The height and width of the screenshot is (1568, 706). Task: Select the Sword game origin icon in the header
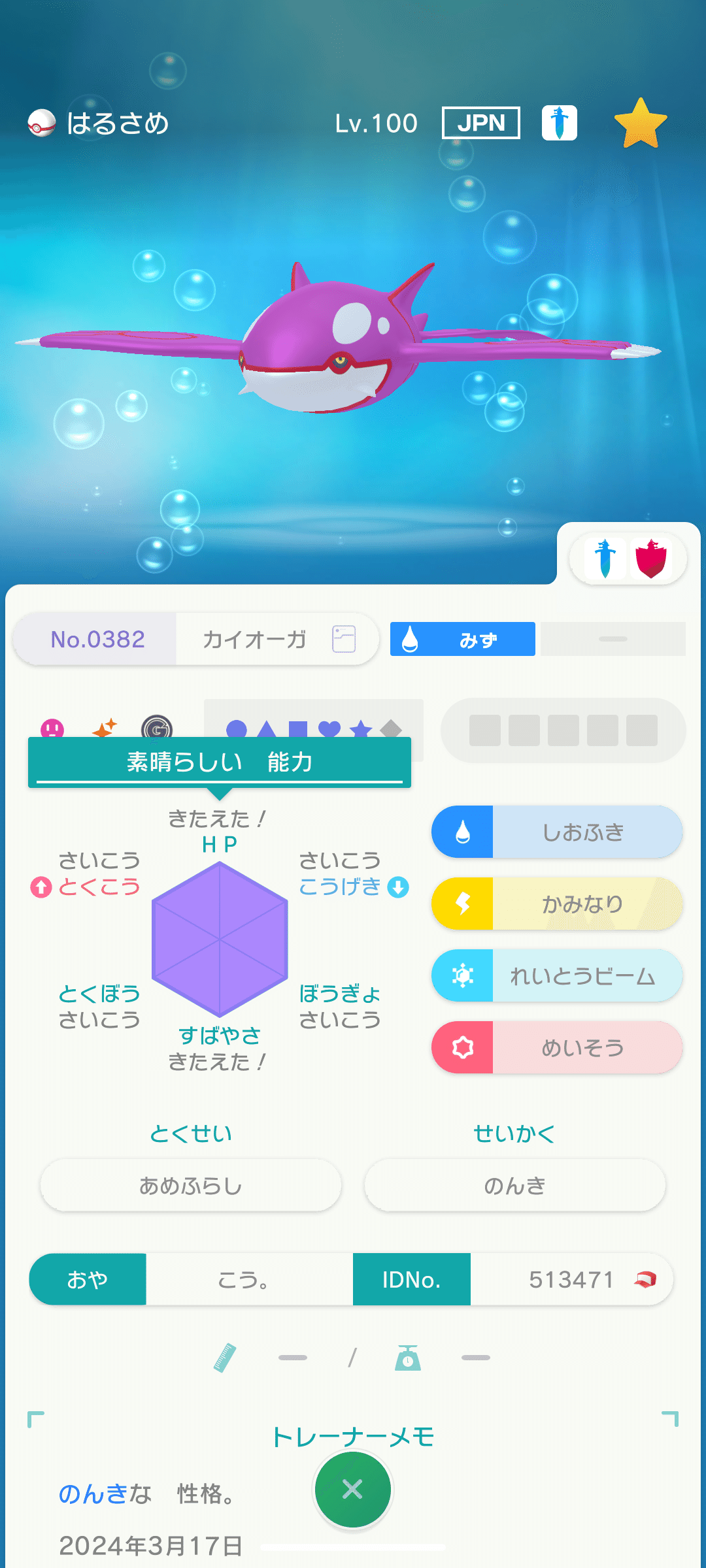tap(559, 122)
